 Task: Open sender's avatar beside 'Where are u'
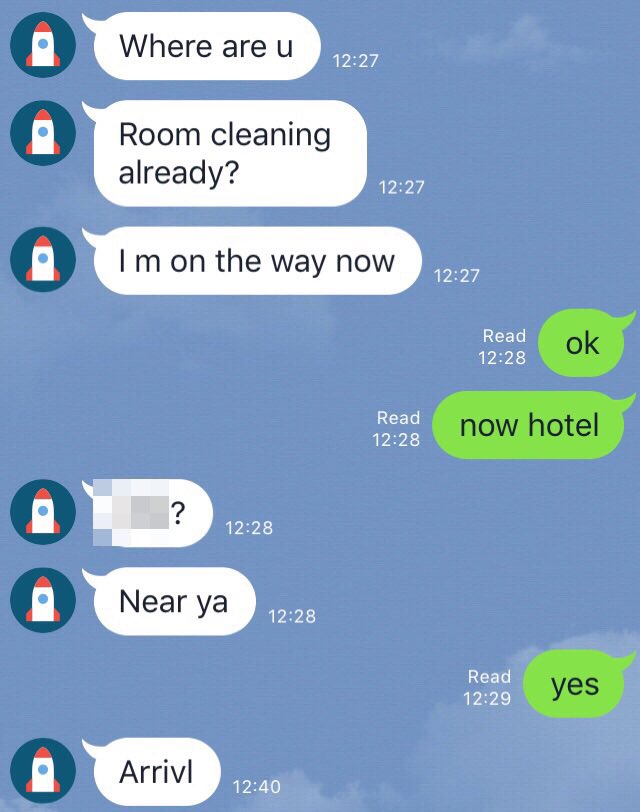(x=42, y=45)
